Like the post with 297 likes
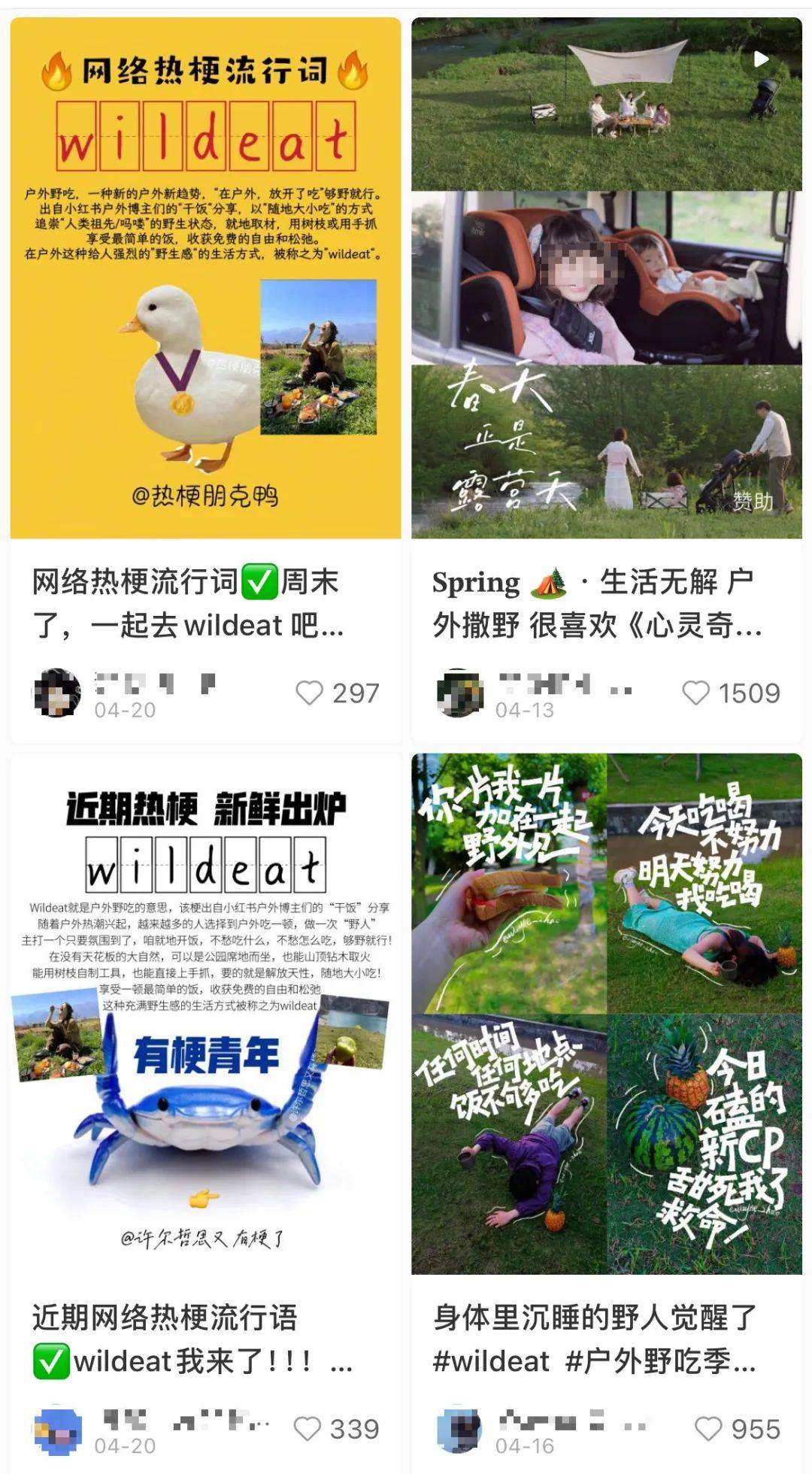Screen dimensions: 812x1474 pos(309,693)
